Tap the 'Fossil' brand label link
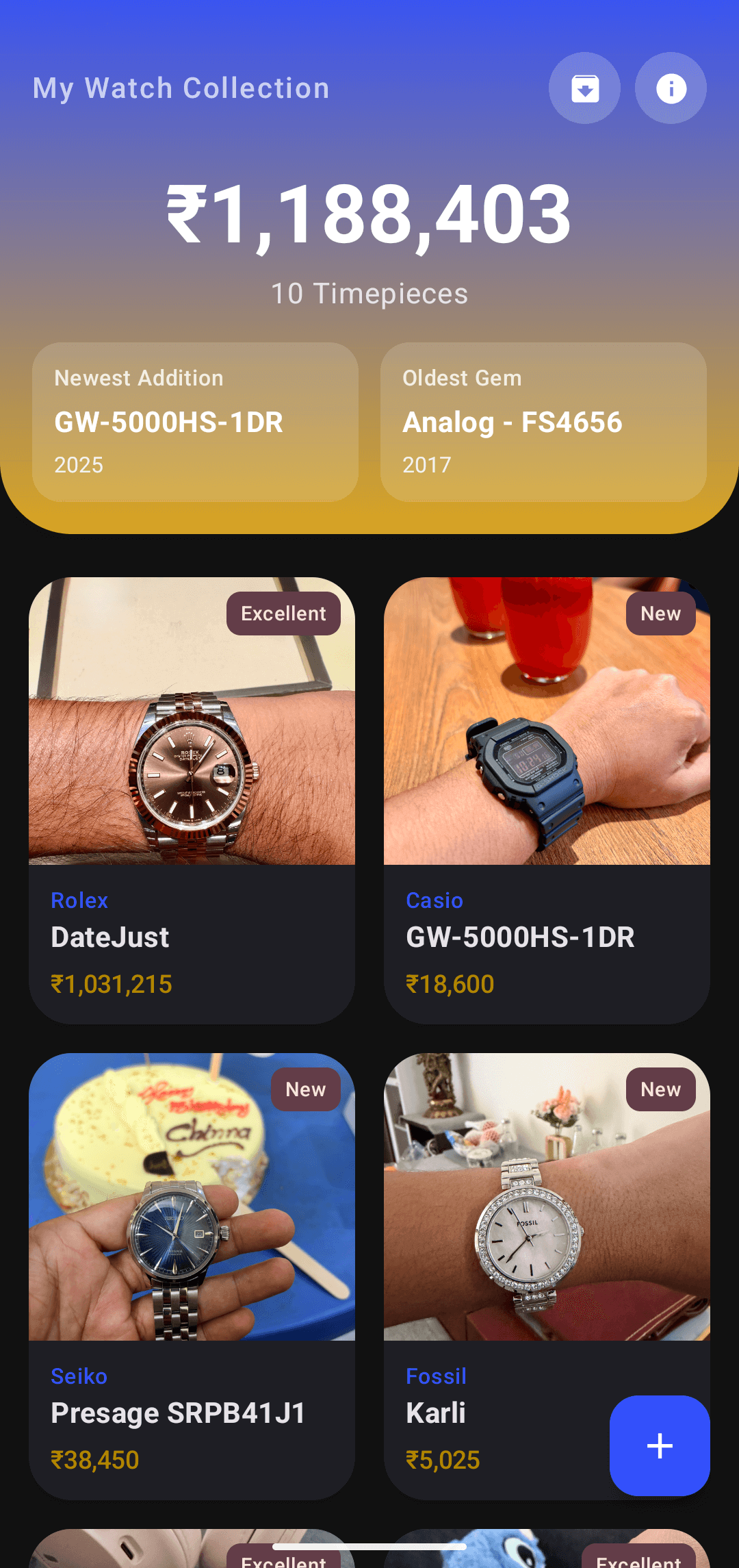 click(x=436, y=1376)
